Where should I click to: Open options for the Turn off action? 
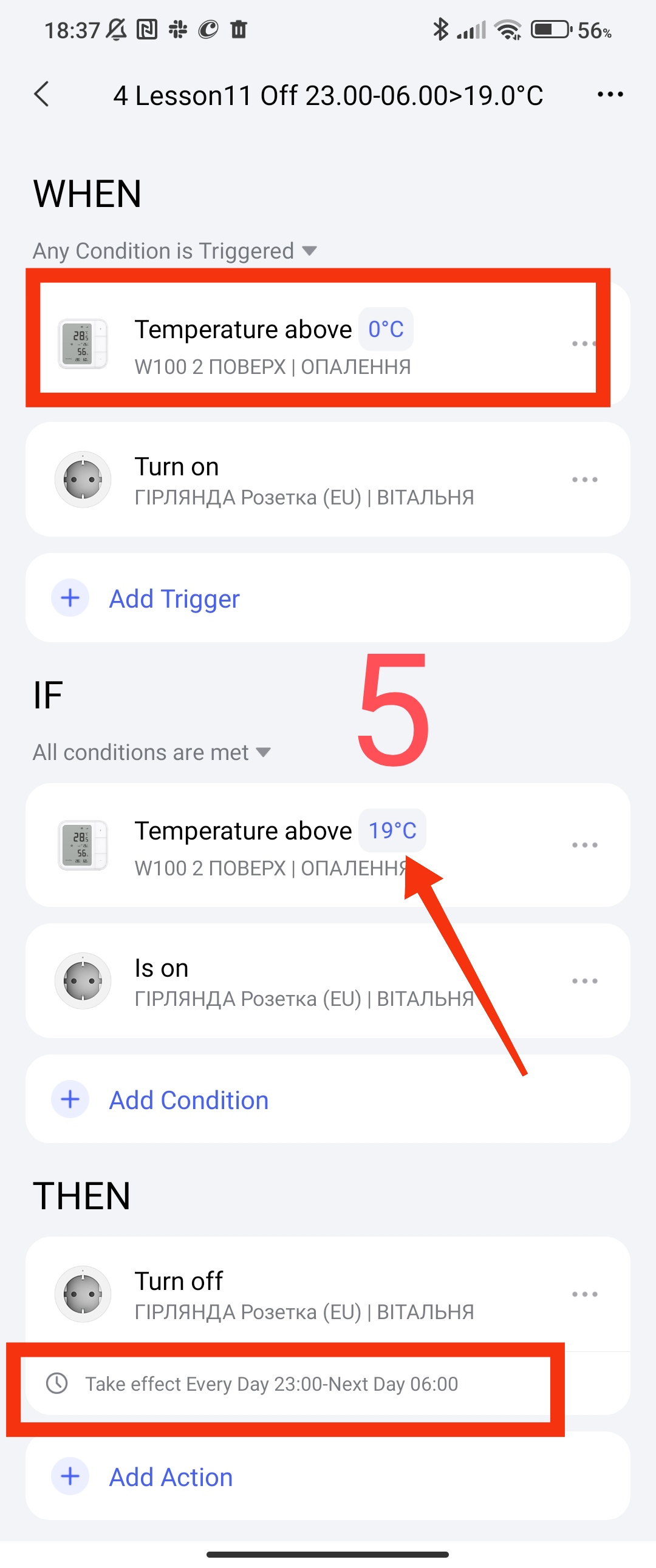[x=584, y=1294]
